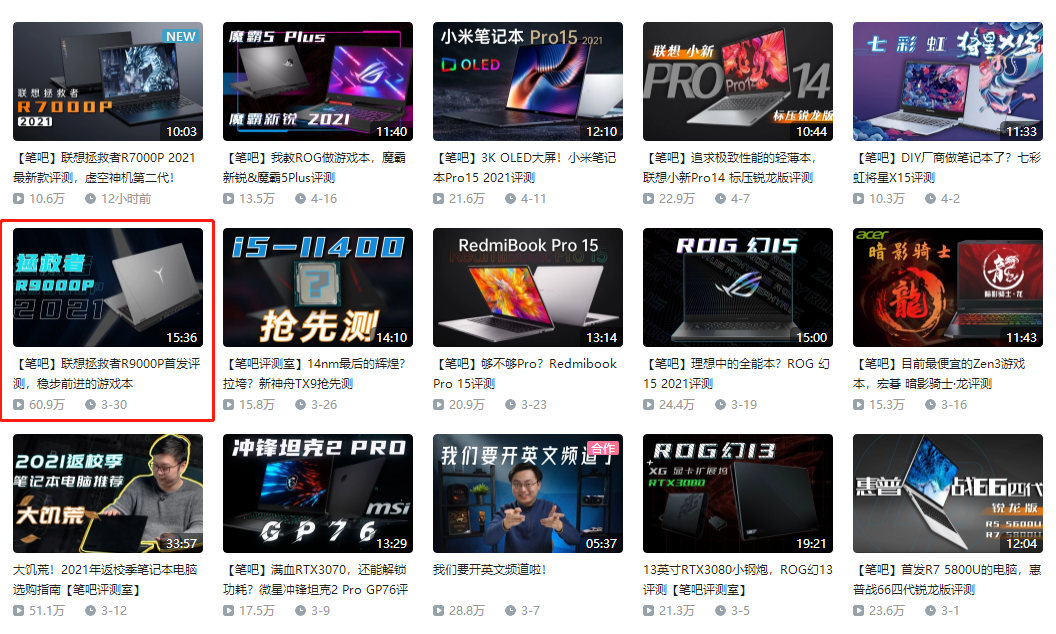Open 七彩虹将星X15 review video
The image size is (1056, 634).
coord(948,82)
